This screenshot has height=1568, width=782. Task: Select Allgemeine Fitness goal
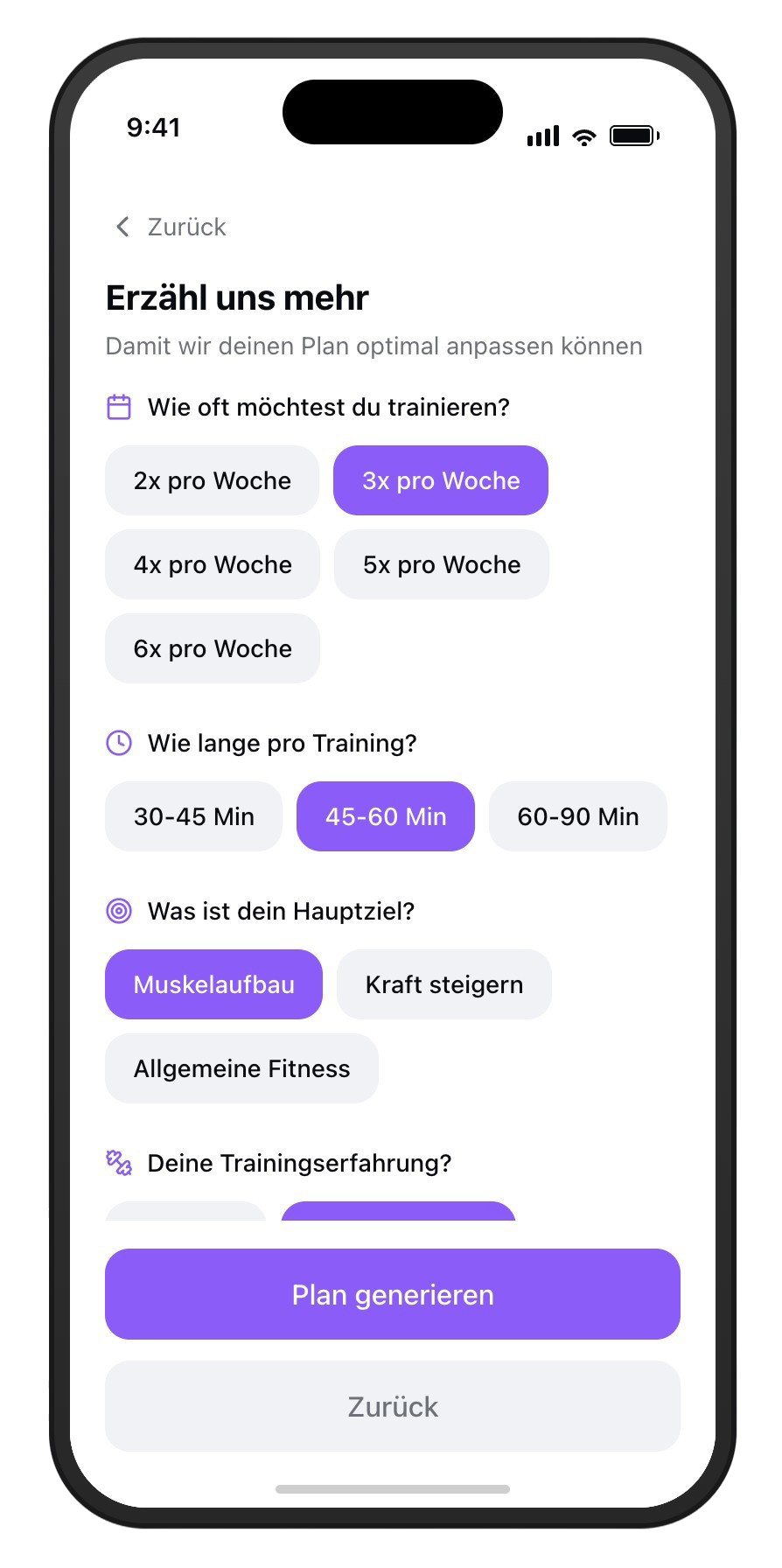coord(241,1068)
